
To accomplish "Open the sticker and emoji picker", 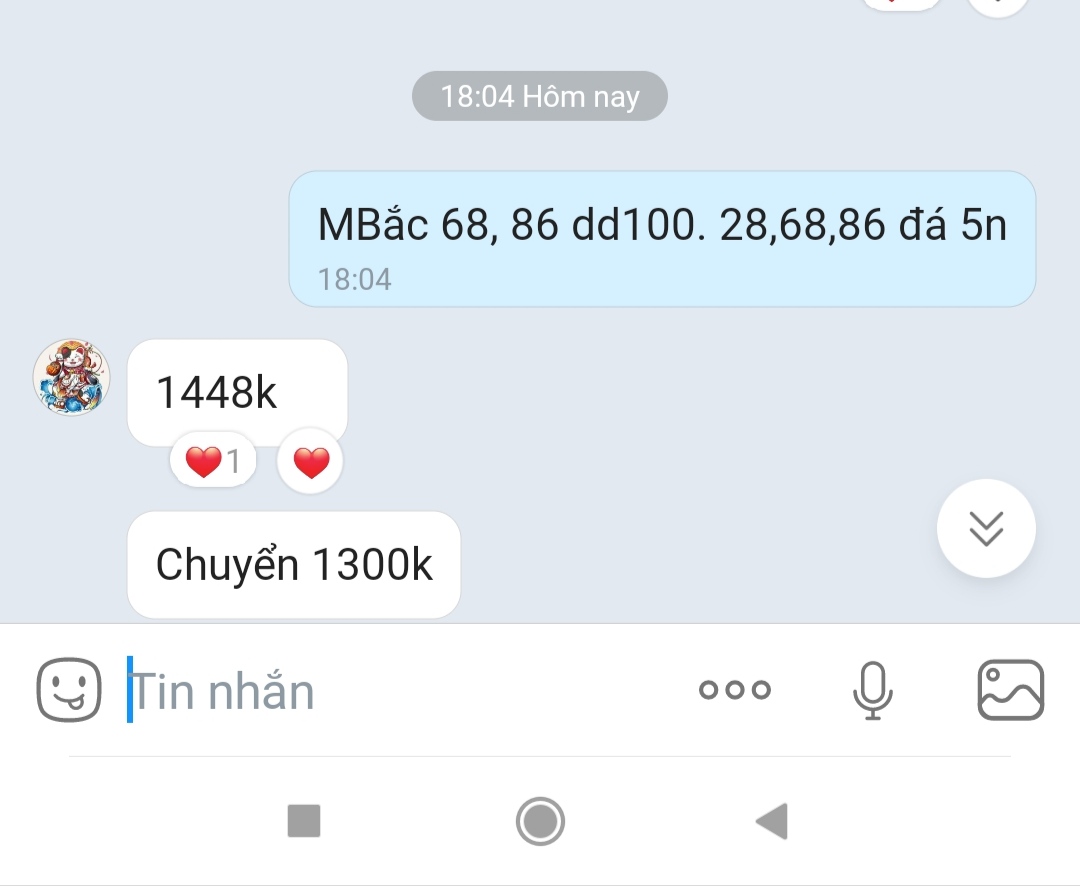I will (x=69, y=690).
